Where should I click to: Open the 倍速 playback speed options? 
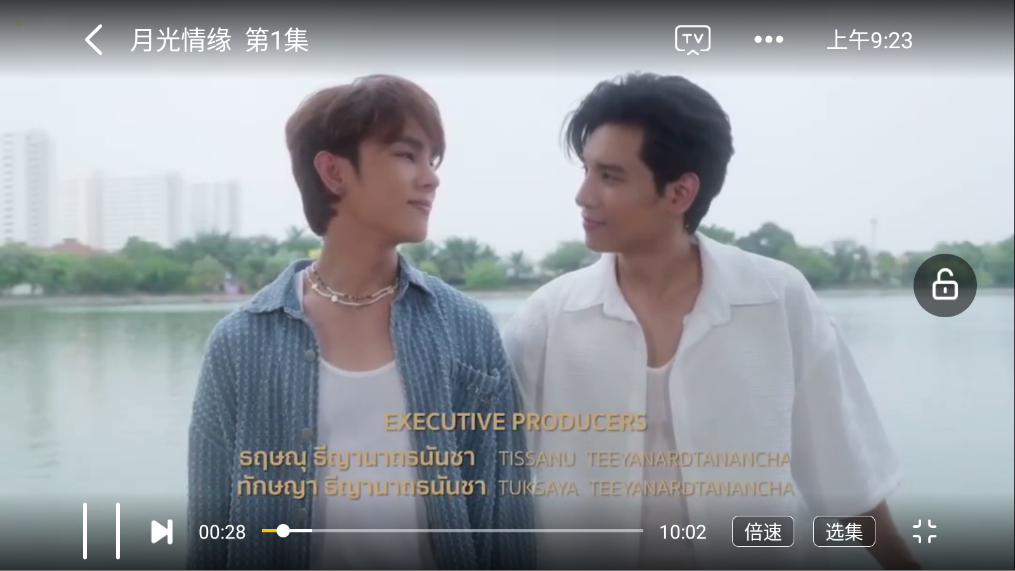click(x=763, y=532)
